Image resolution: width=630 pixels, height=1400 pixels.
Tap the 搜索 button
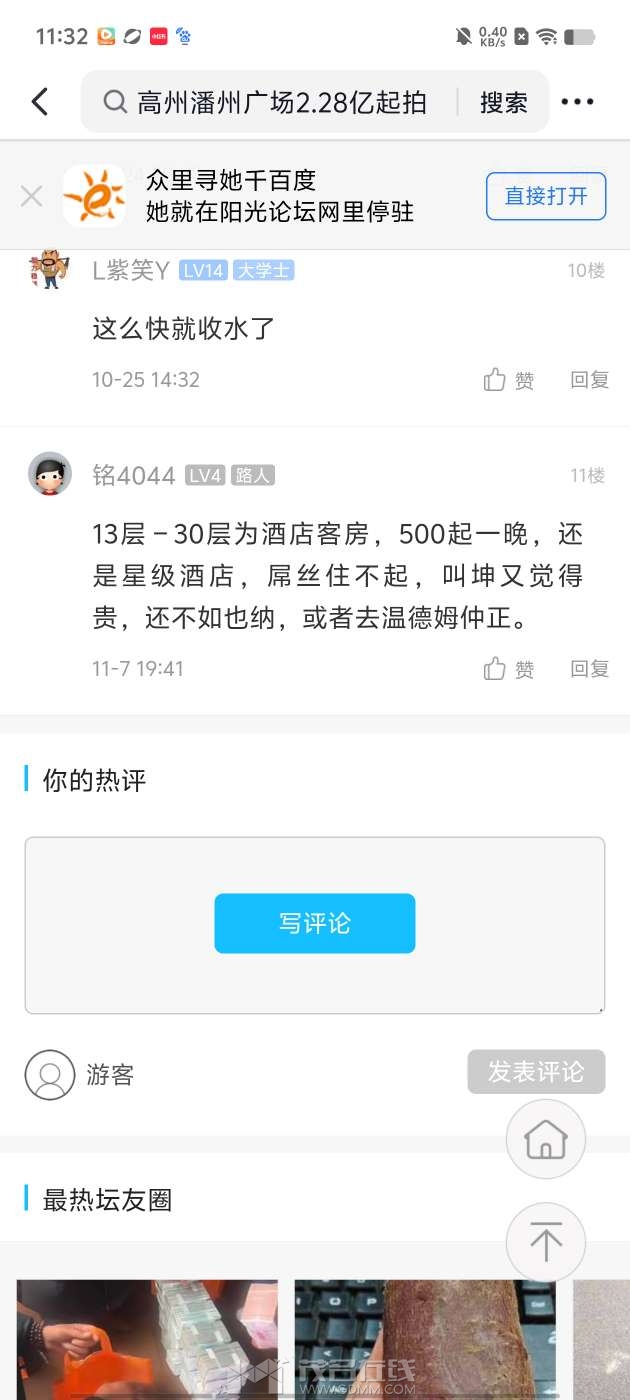pos(503,102)
